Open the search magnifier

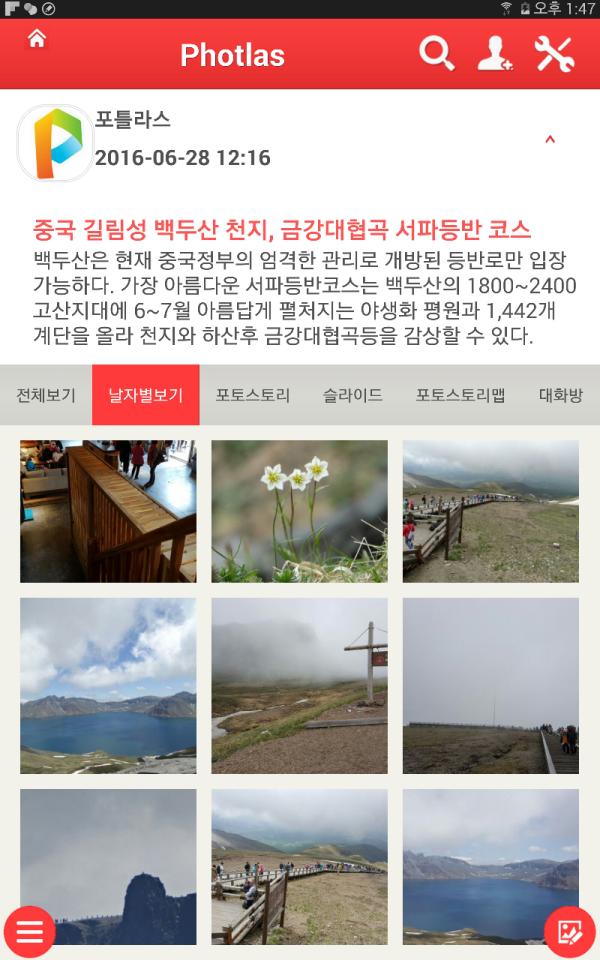tap(436, 53)
